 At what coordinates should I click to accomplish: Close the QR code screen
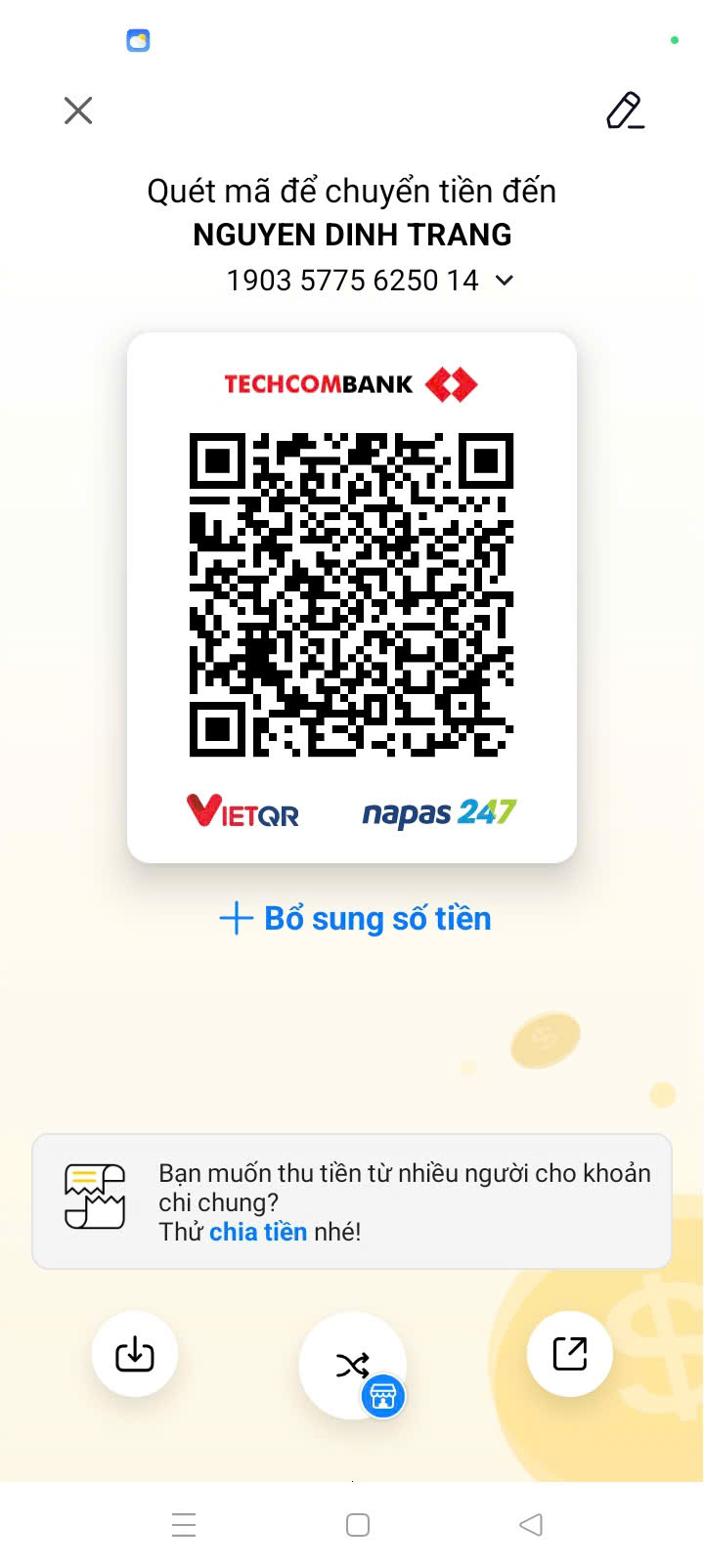coord(78,110)
